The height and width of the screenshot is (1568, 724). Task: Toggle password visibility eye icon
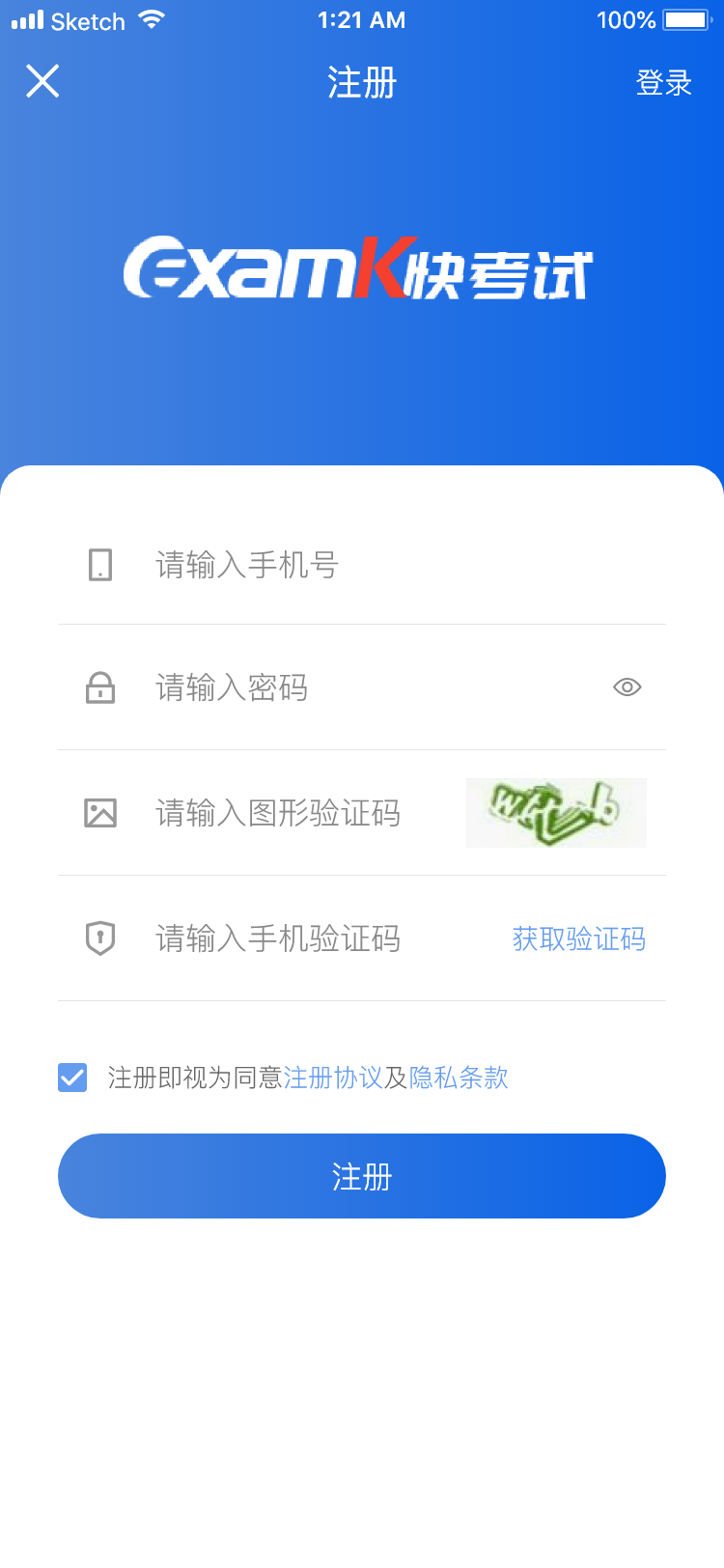tap(627, 687)
